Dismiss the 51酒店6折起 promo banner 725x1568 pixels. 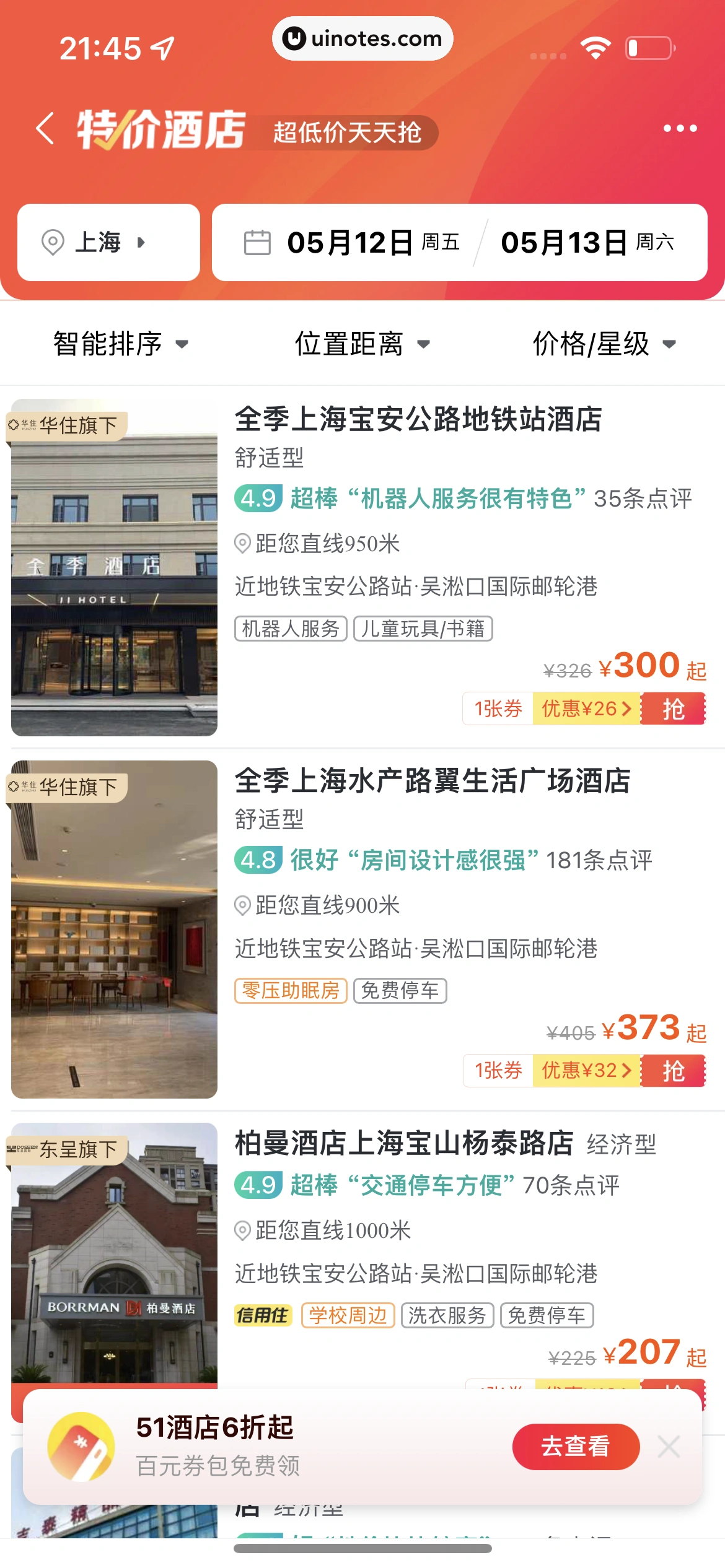(669, 1447)
